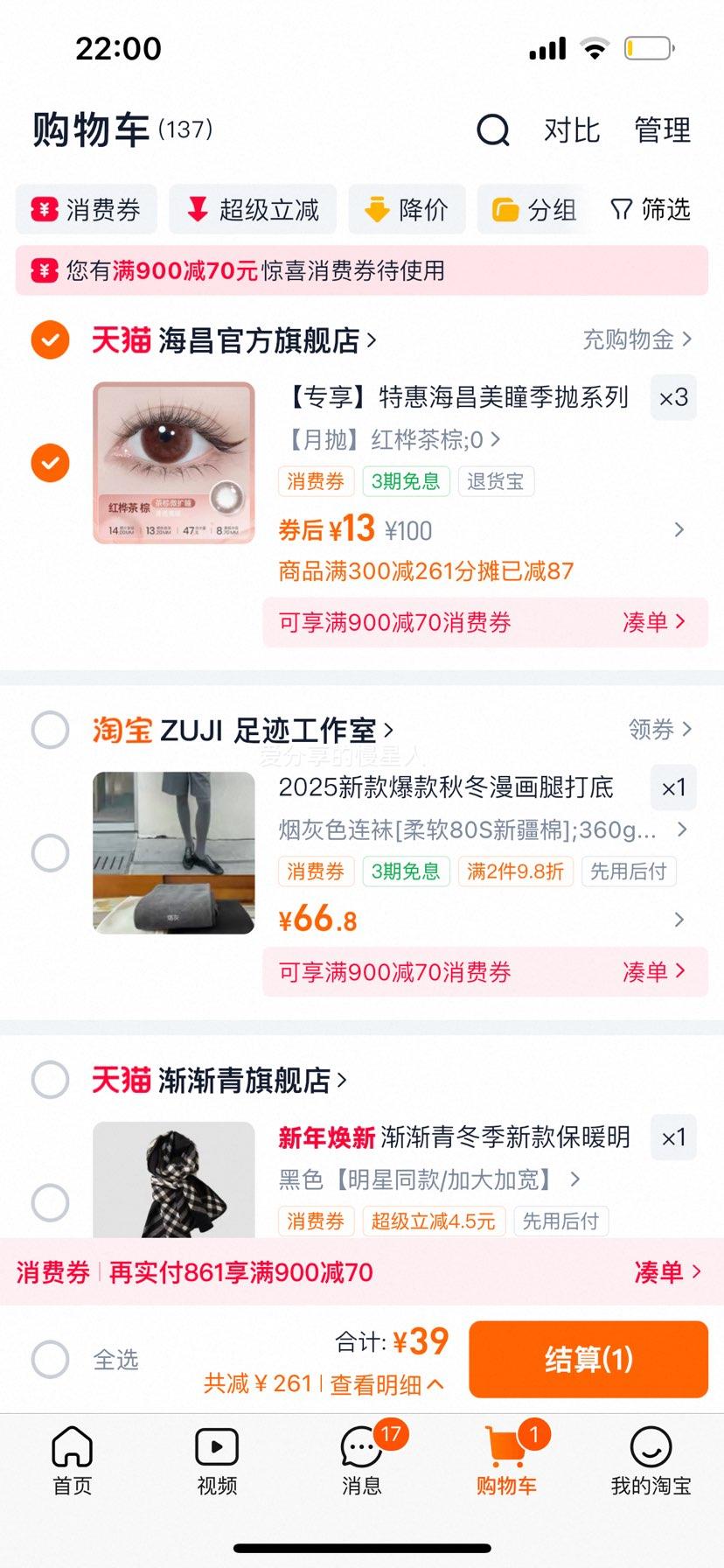Tap the search magnifier icon
This screenshot has height=1568, width=724.
493,129
